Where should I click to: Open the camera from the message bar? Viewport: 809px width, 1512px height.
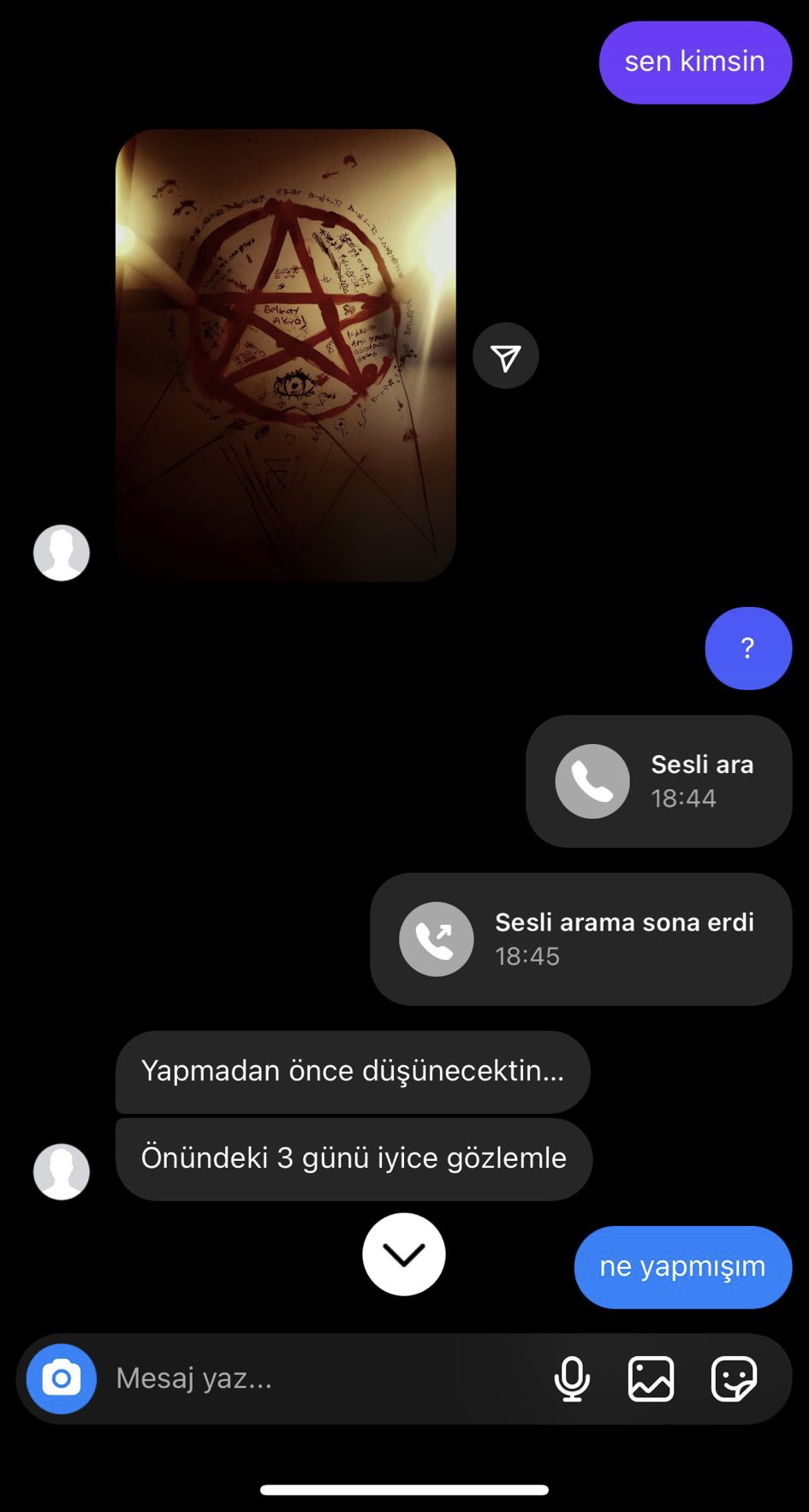pyautogui.click(x=61, y=1378)
